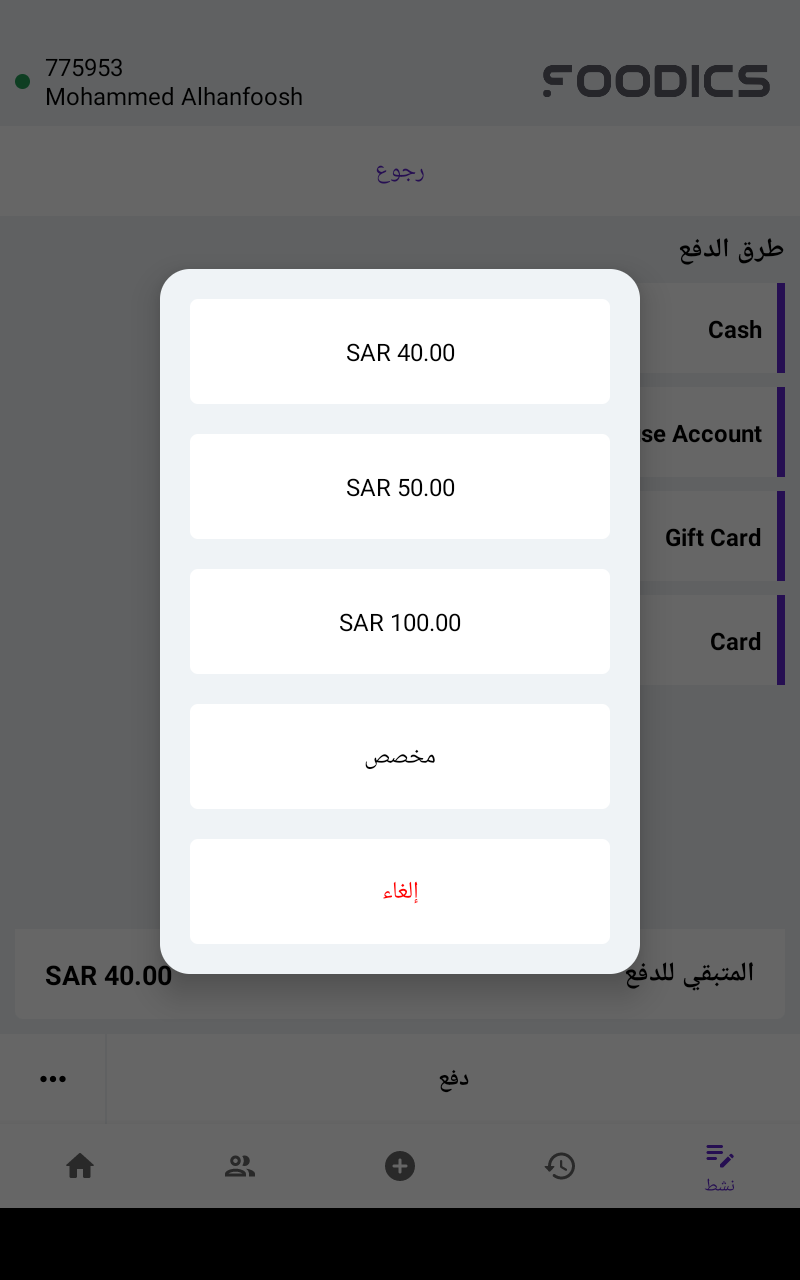Image resolution: width=800 pixels, height=1280 pixels.
Task: Pick the SAR 100.00 amount
Action: (400, 622)
